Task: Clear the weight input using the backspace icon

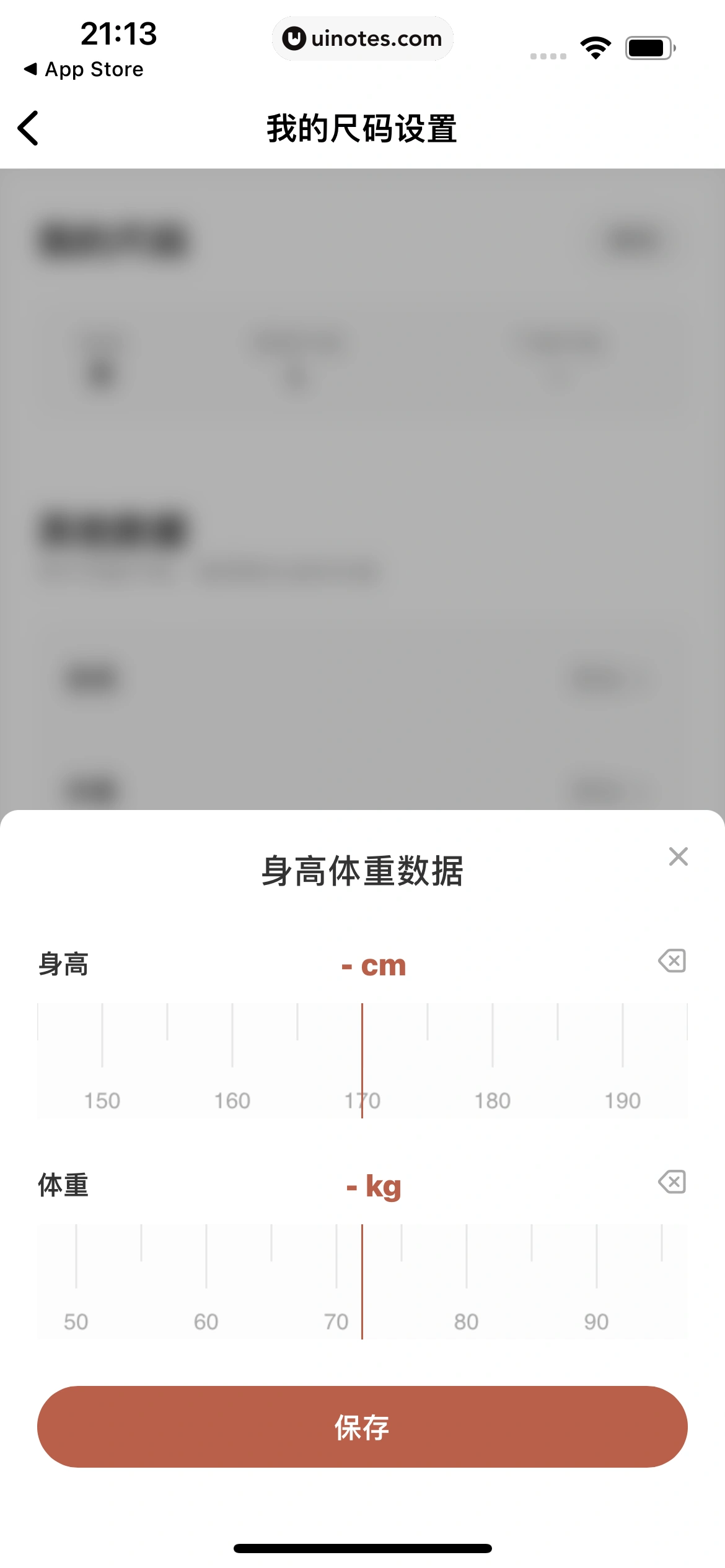Action: point(672,1182)
